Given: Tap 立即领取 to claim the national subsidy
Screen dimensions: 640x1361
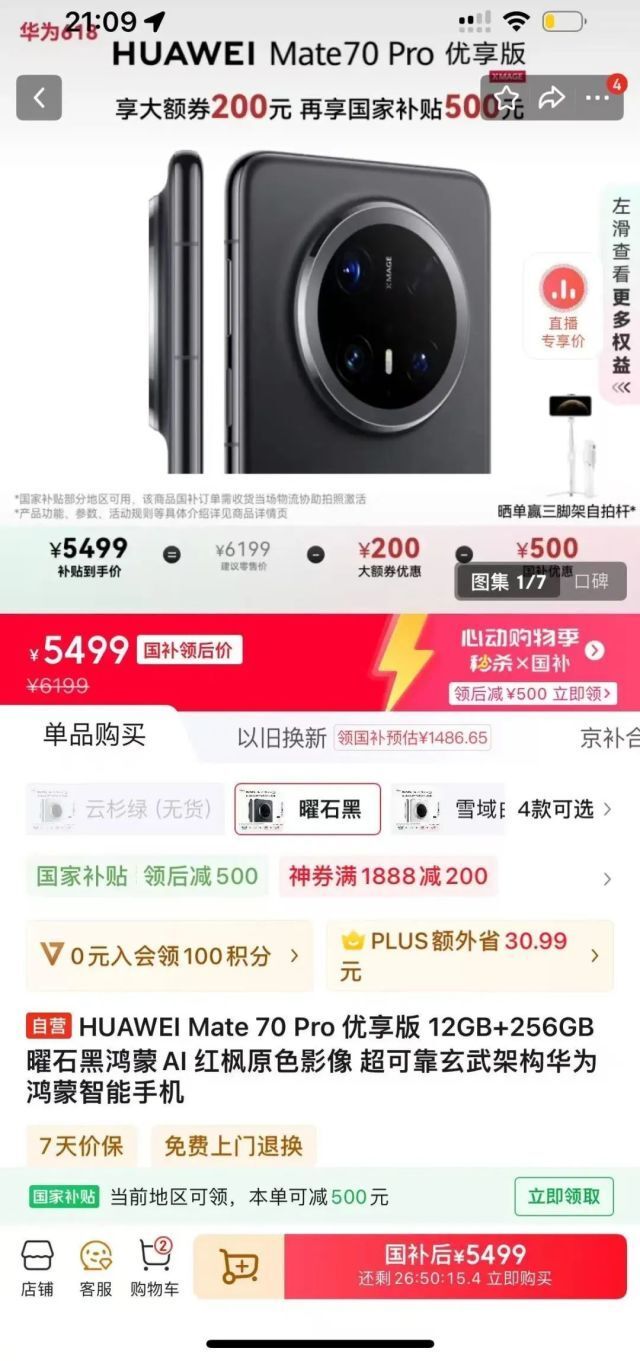Looking at the screenshot, I should pyautogui.click(x=564, y=1196).
